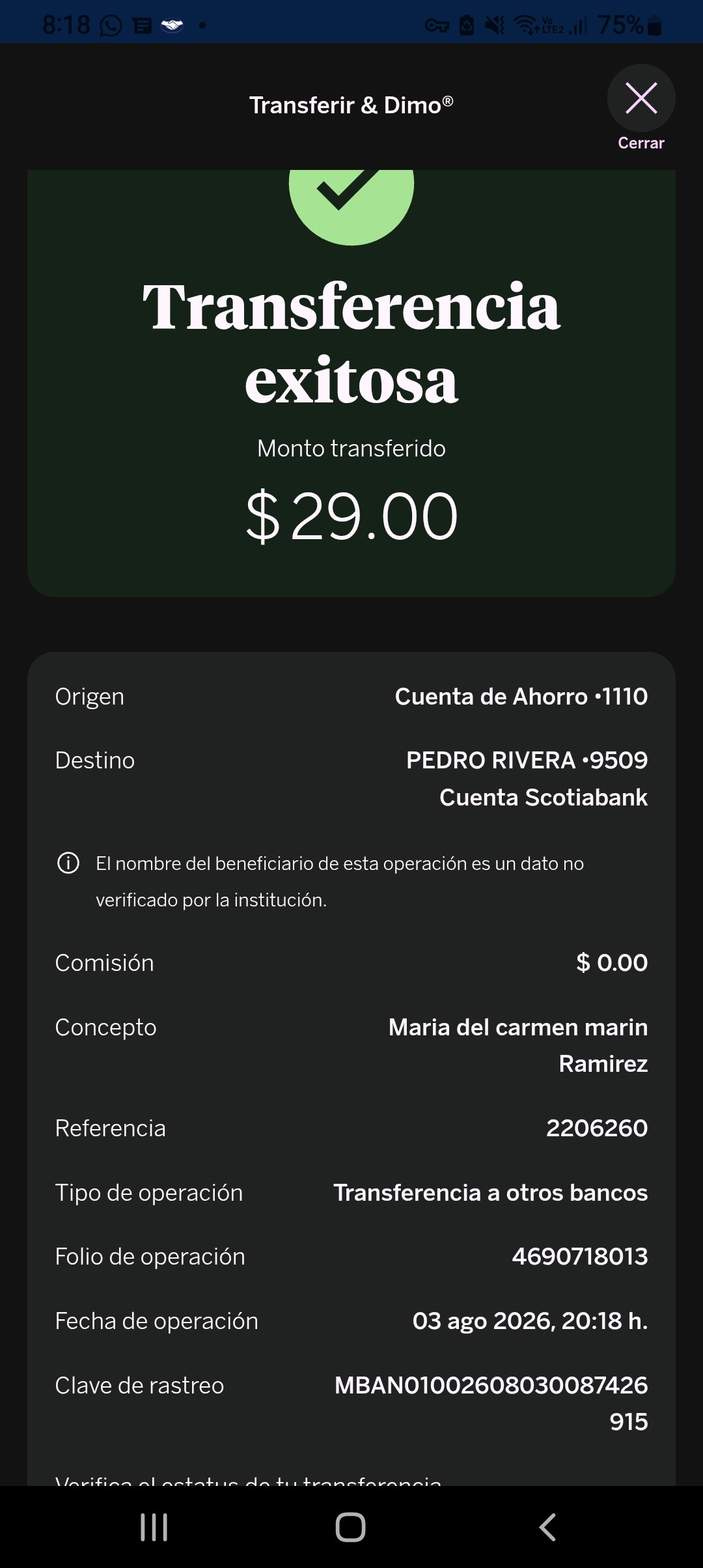Go to the system home screen

coord(350,1527)
